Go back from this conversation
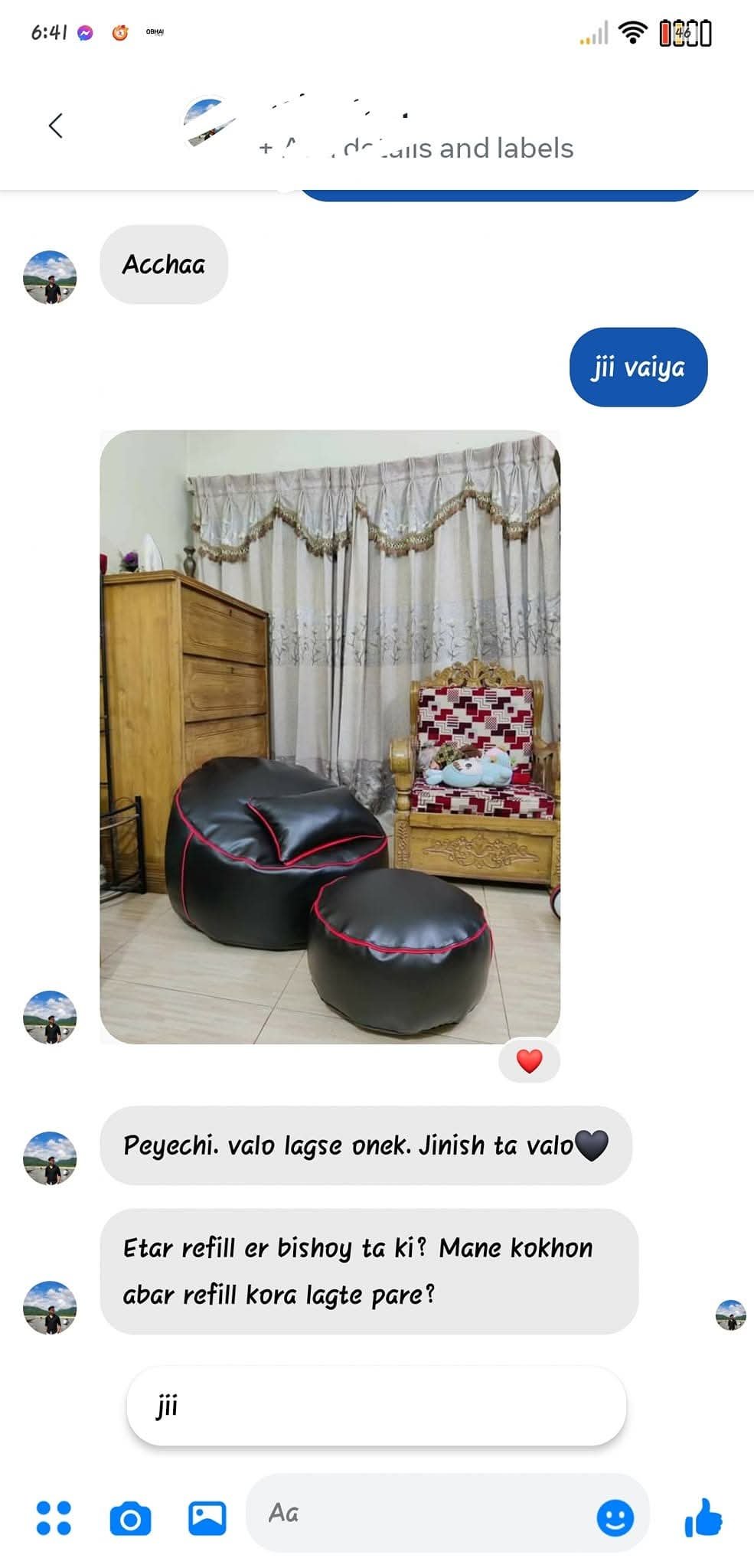The image size is (754, 1568). click(x=55, y=126)
